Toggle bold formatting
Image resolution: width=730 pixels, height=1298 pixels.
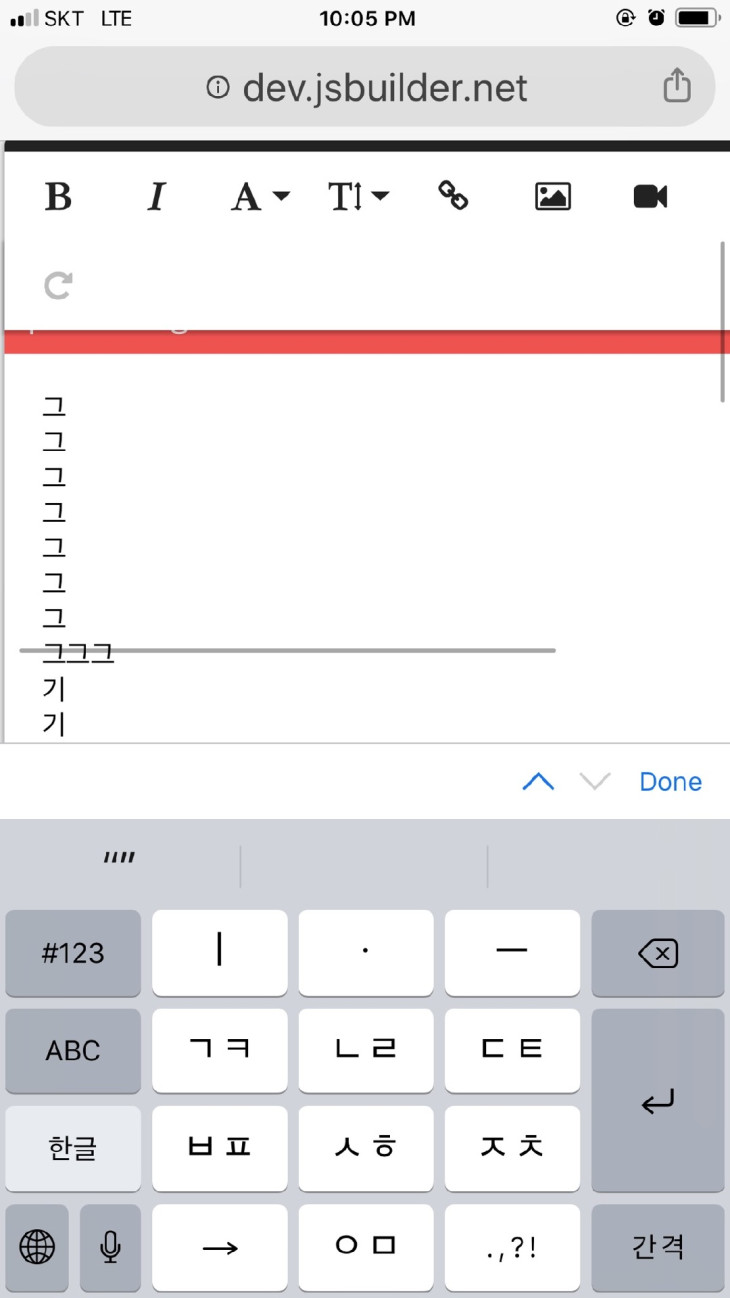(58, 196)
